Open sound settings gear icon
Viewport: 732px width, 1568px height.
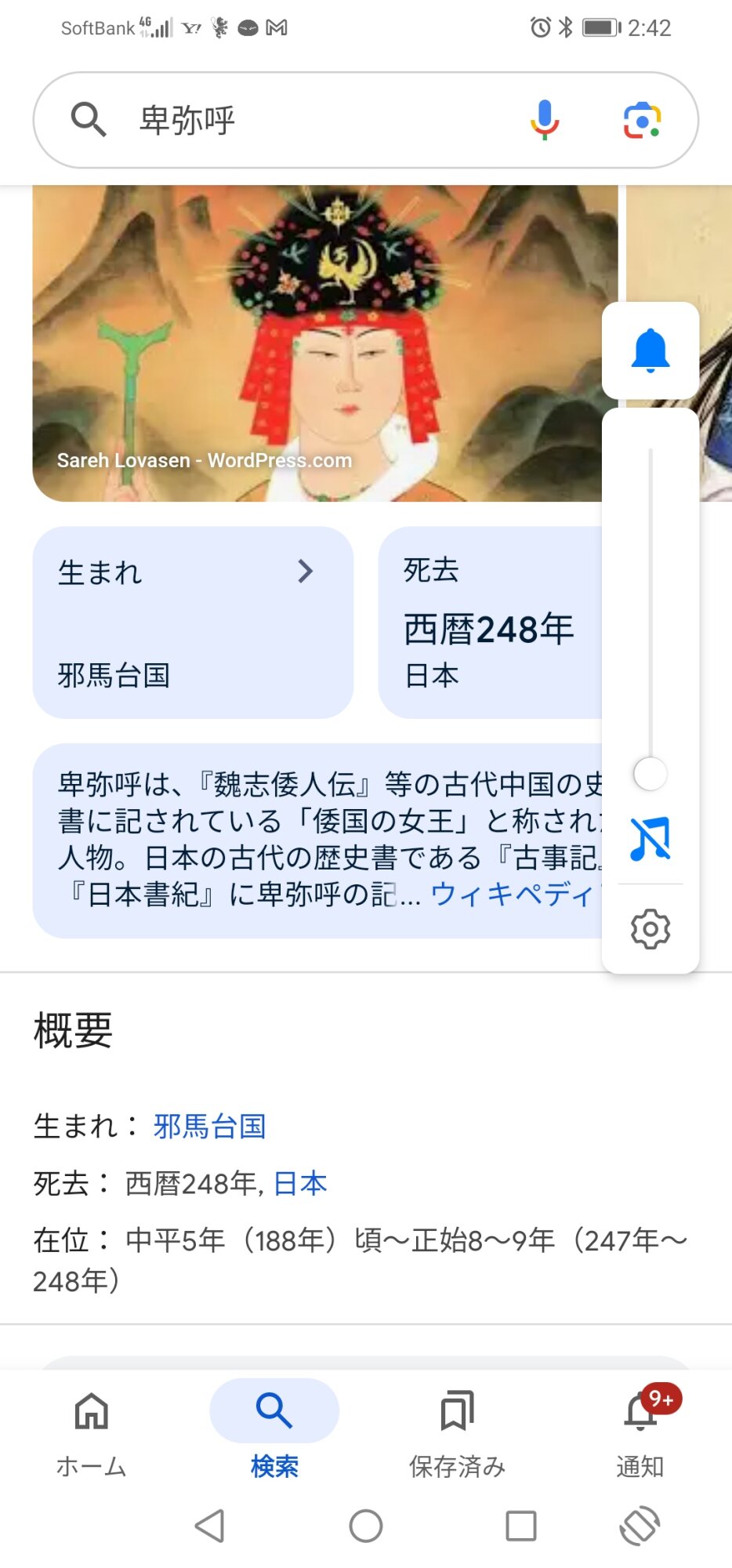click(x=650, y=930)
